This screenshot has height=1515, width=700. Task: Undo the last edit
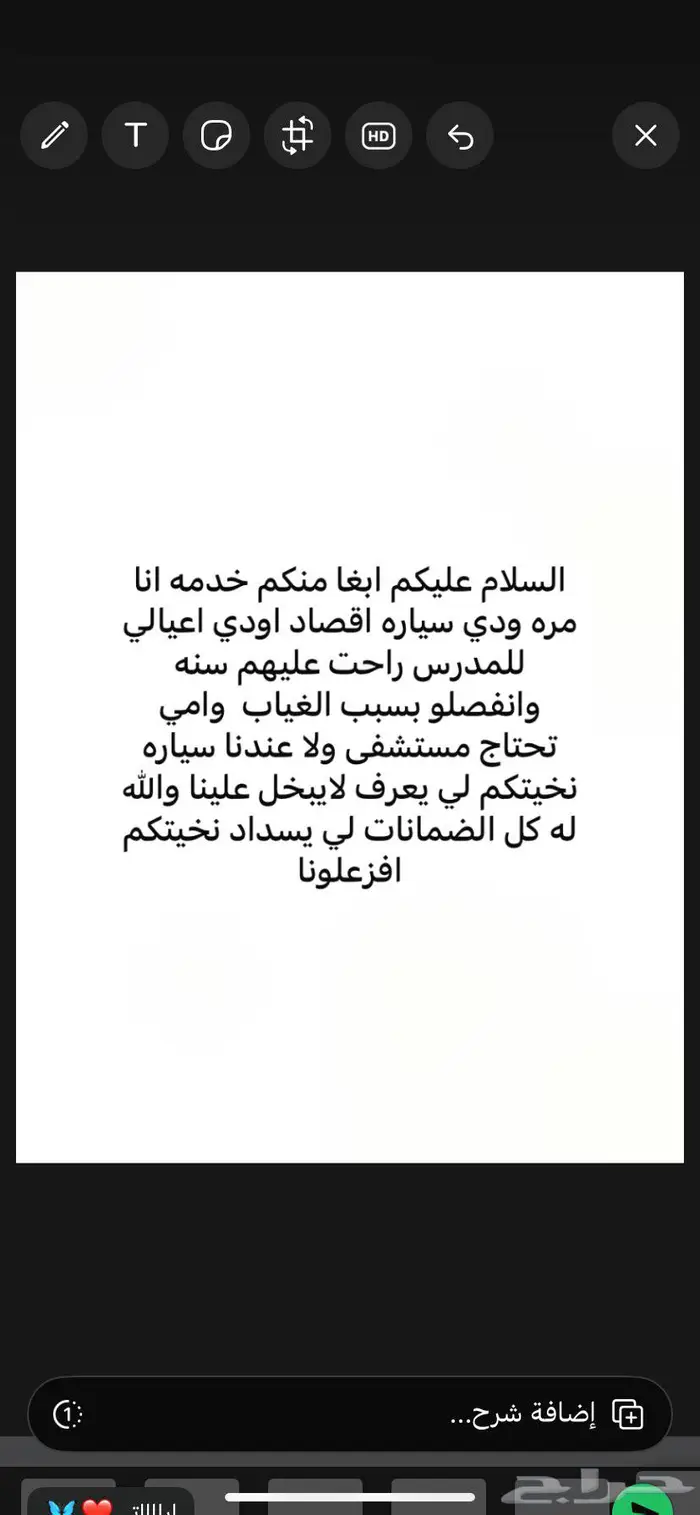click(x=459, y=135)
